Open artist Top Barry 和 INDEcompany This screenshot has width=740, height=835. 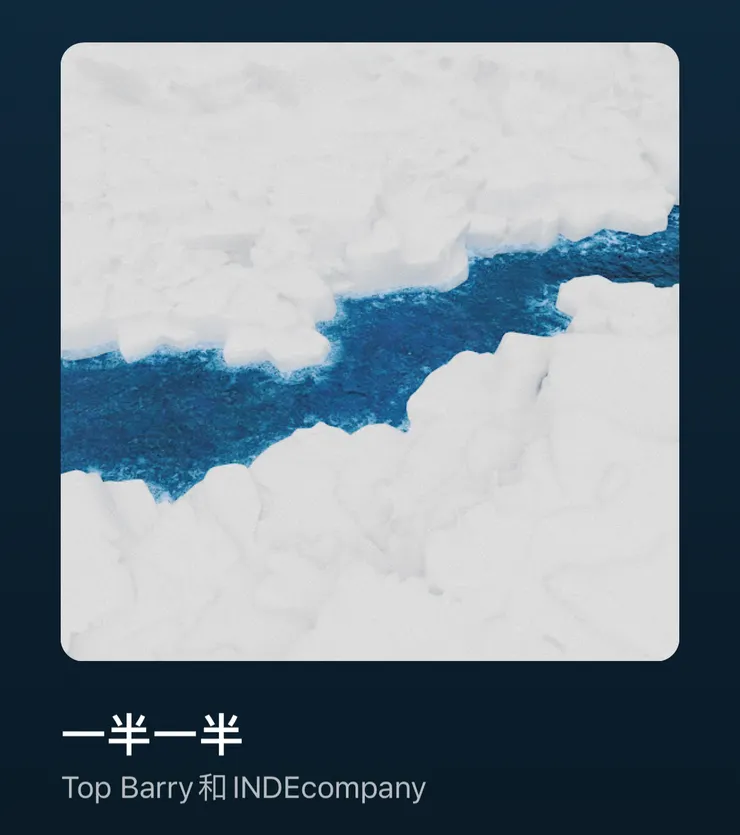(243, 788)
